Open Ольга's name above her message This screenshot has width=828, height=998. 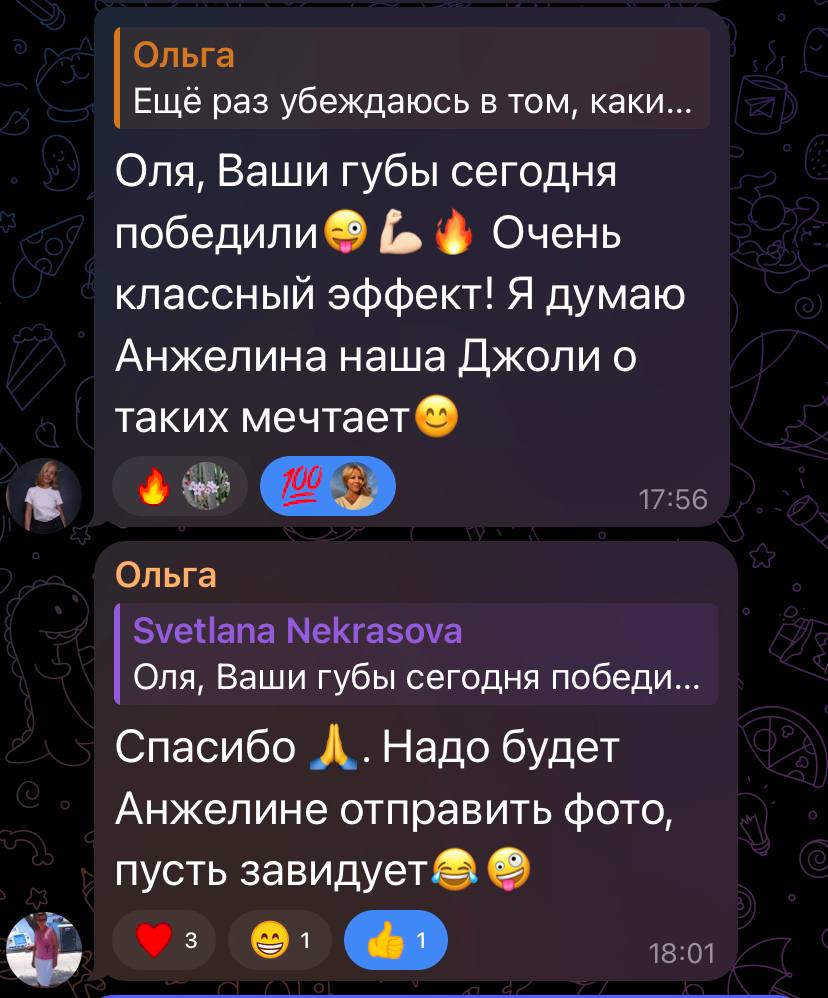tap(166, 576)
